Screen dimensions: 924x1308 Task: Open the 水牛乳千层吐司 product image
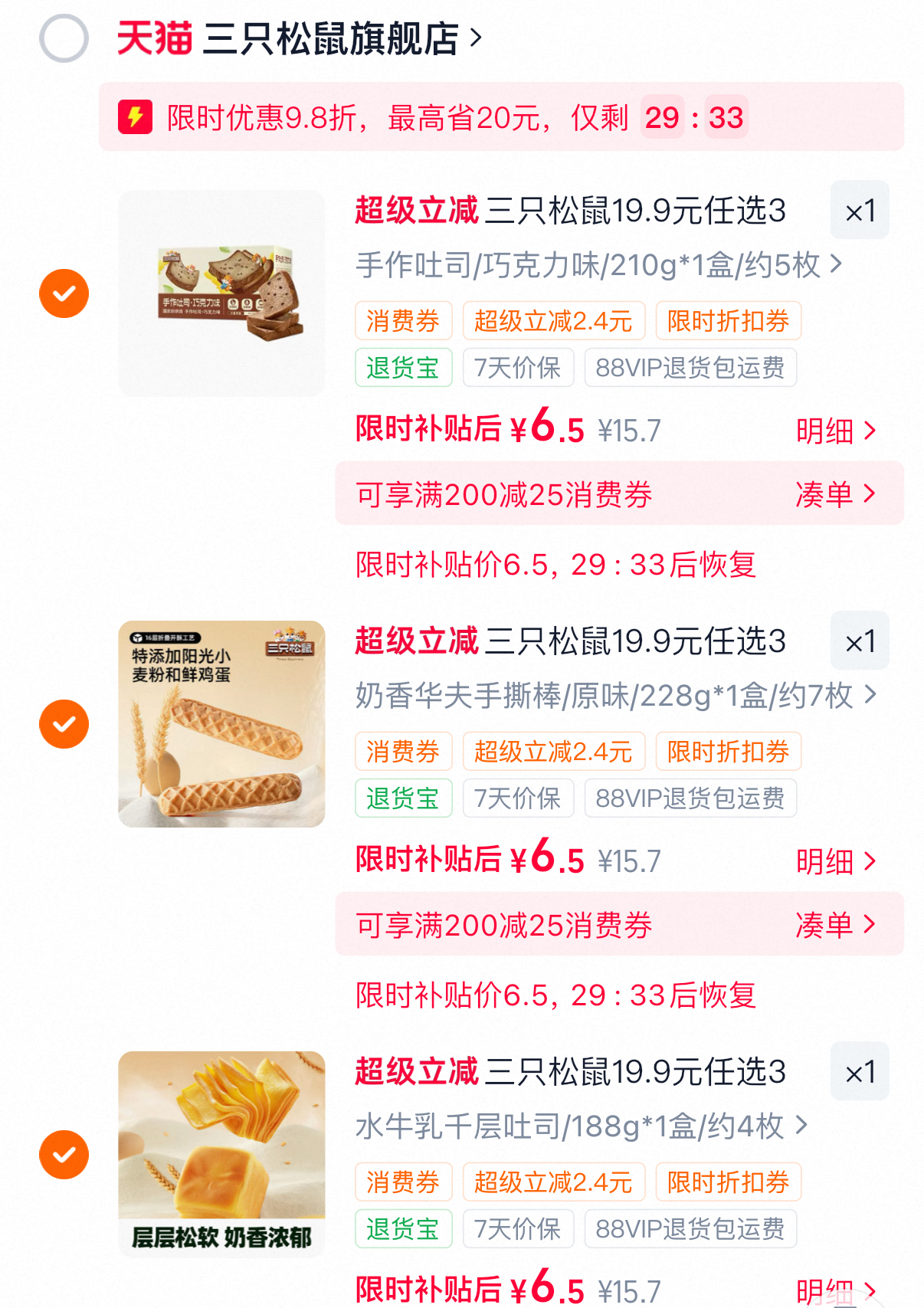(x=221, y=1155)
